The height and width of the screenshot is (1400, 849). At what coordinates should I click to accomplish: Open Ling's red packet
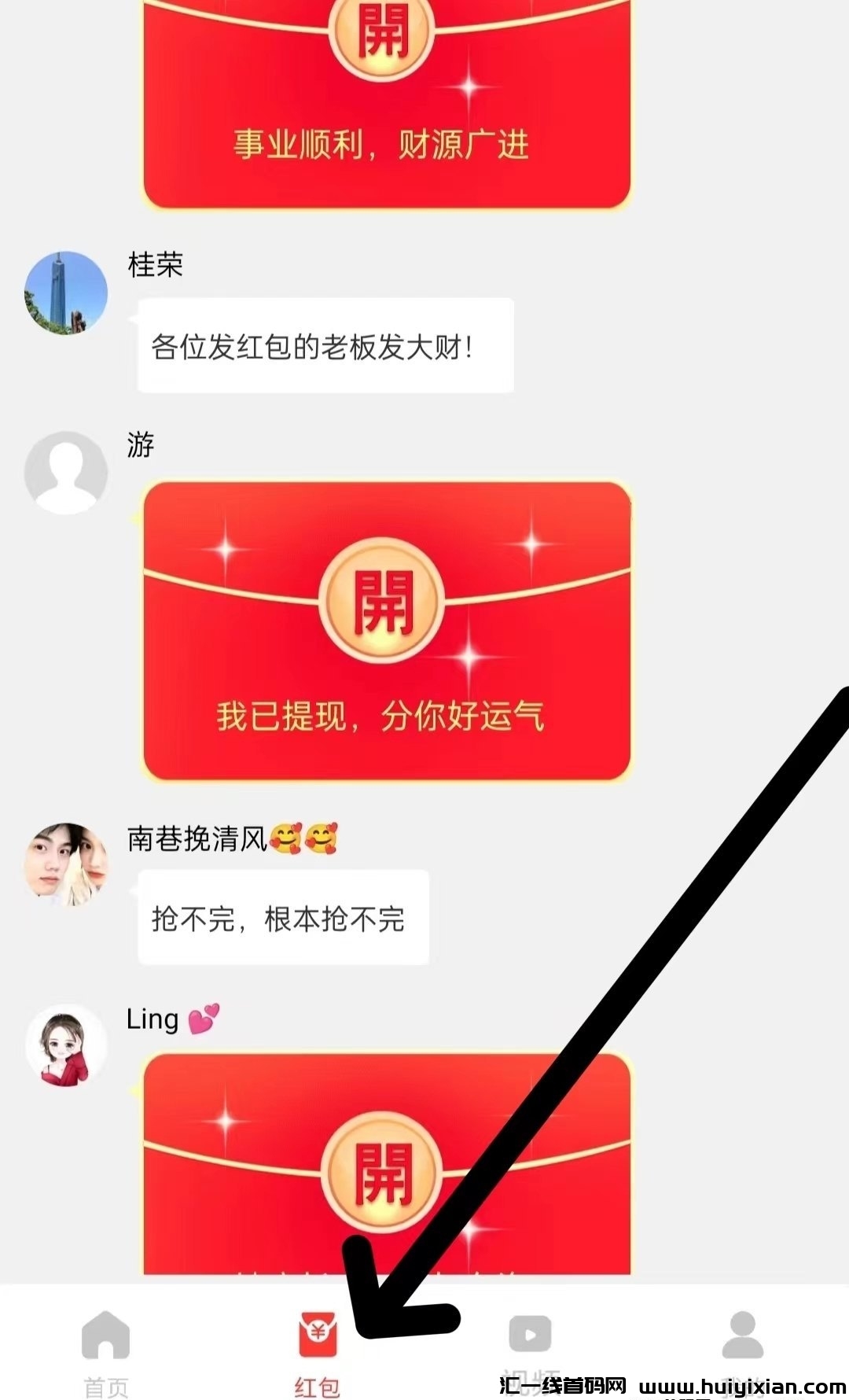pyautogui.click(x=382, y=1173)
